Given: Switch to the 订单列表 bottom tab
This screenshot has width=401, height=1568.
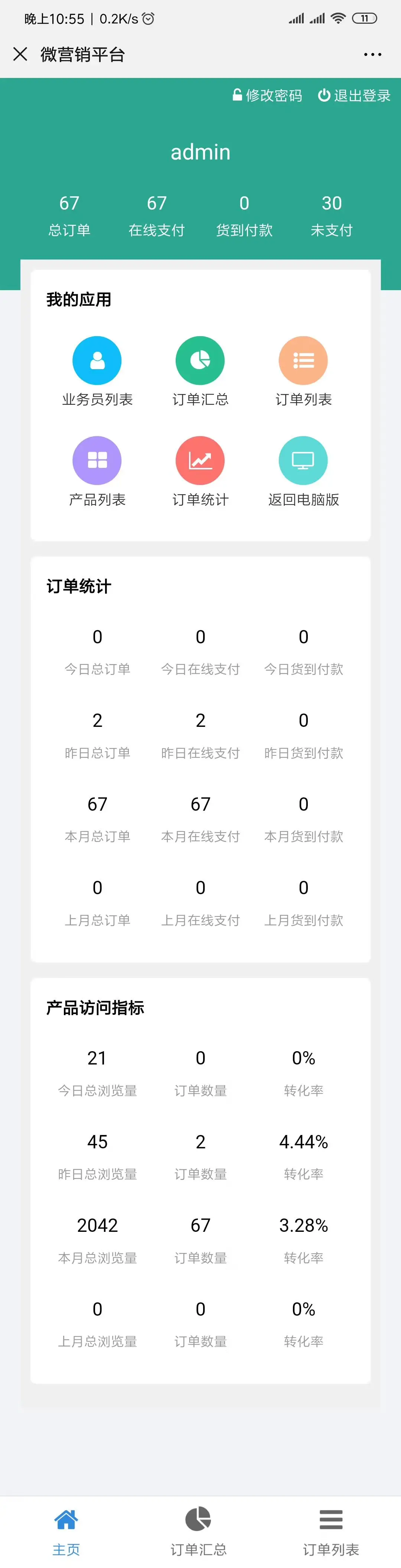Looking at the screenshot, I should pyautogui.click(x=331, y=1531).
